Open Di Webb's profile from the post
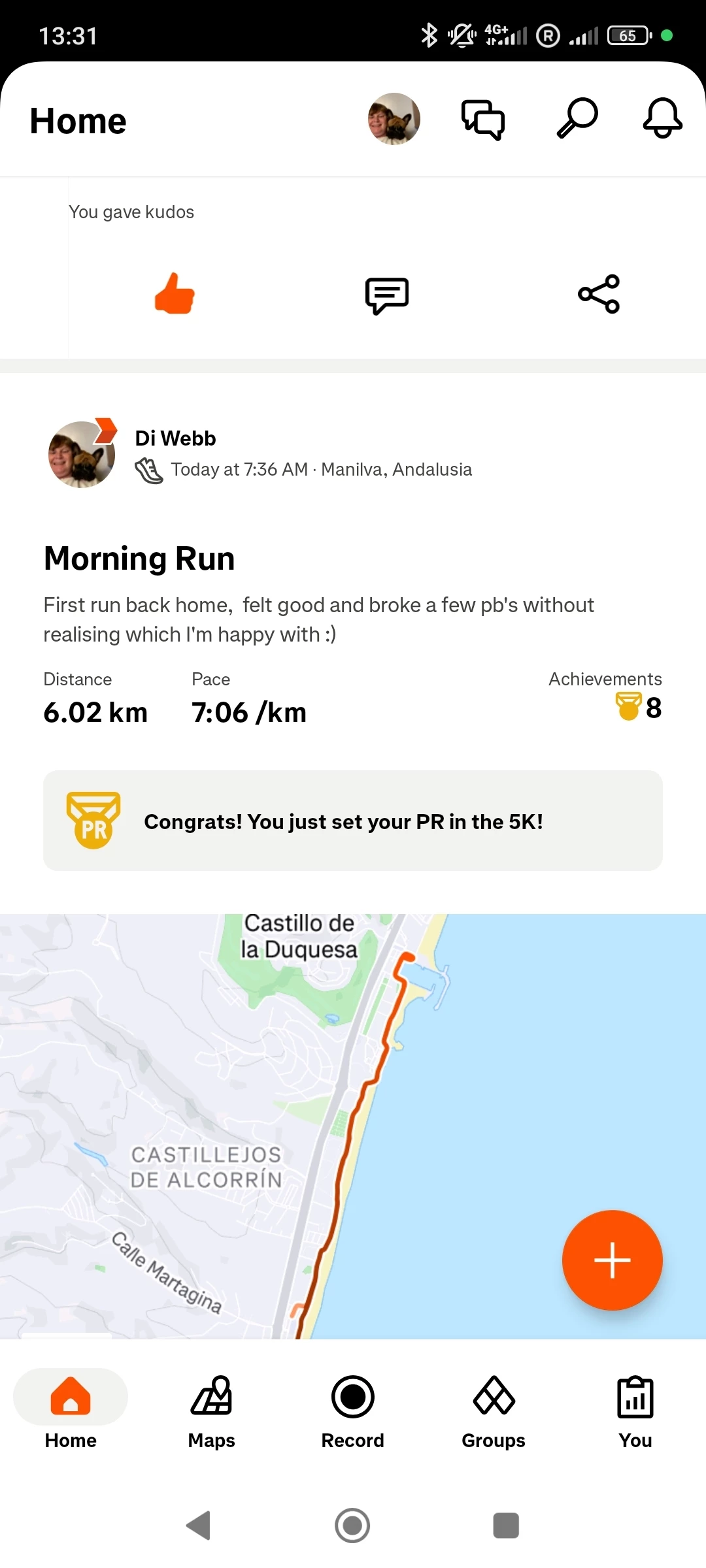Image resolution: width=706 pixels, height=1568 pixels. pos(175,438)
